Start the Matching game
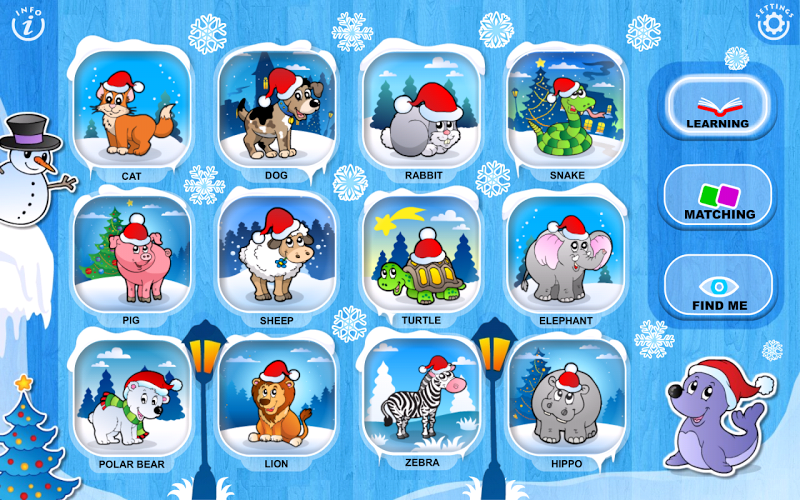The image size is (800, 500). pos(718,197)
